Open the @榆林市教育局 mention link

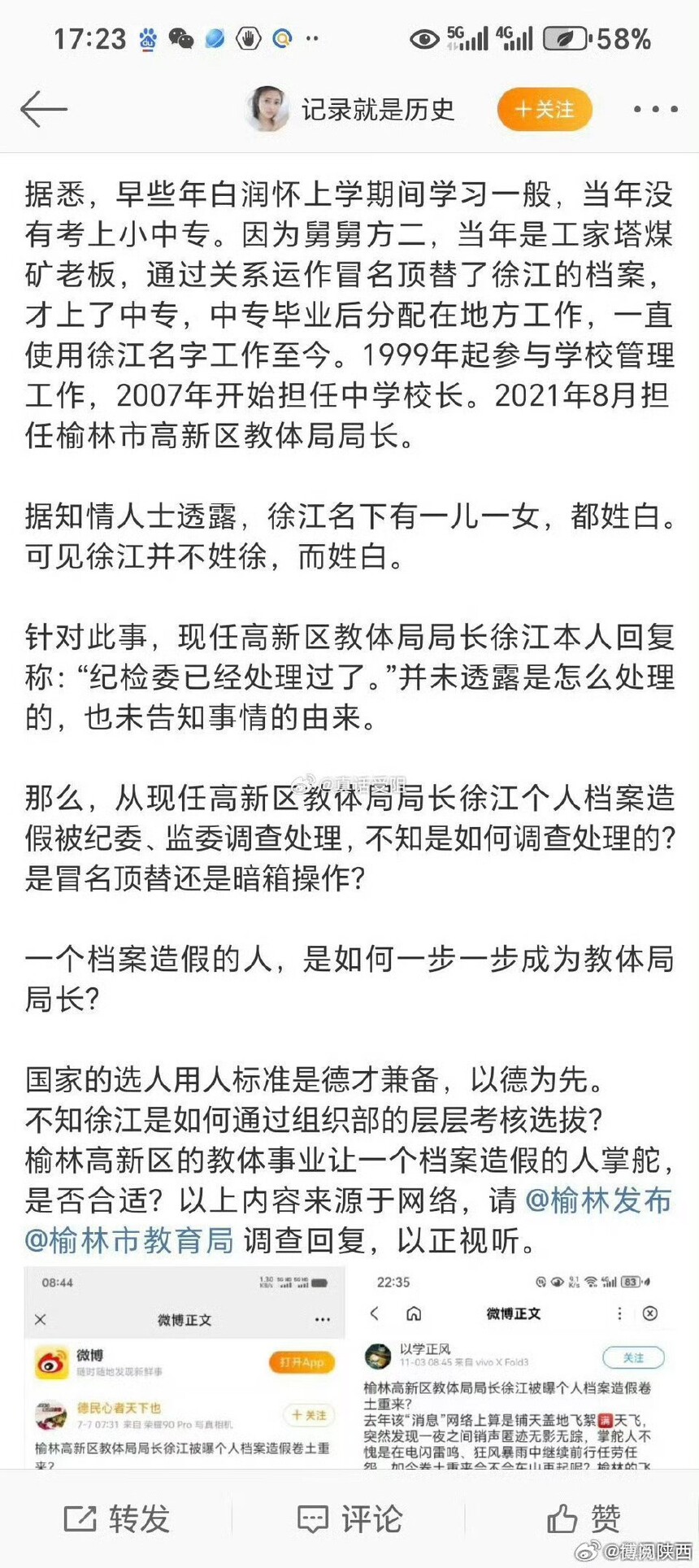[x=129, y=1240]
